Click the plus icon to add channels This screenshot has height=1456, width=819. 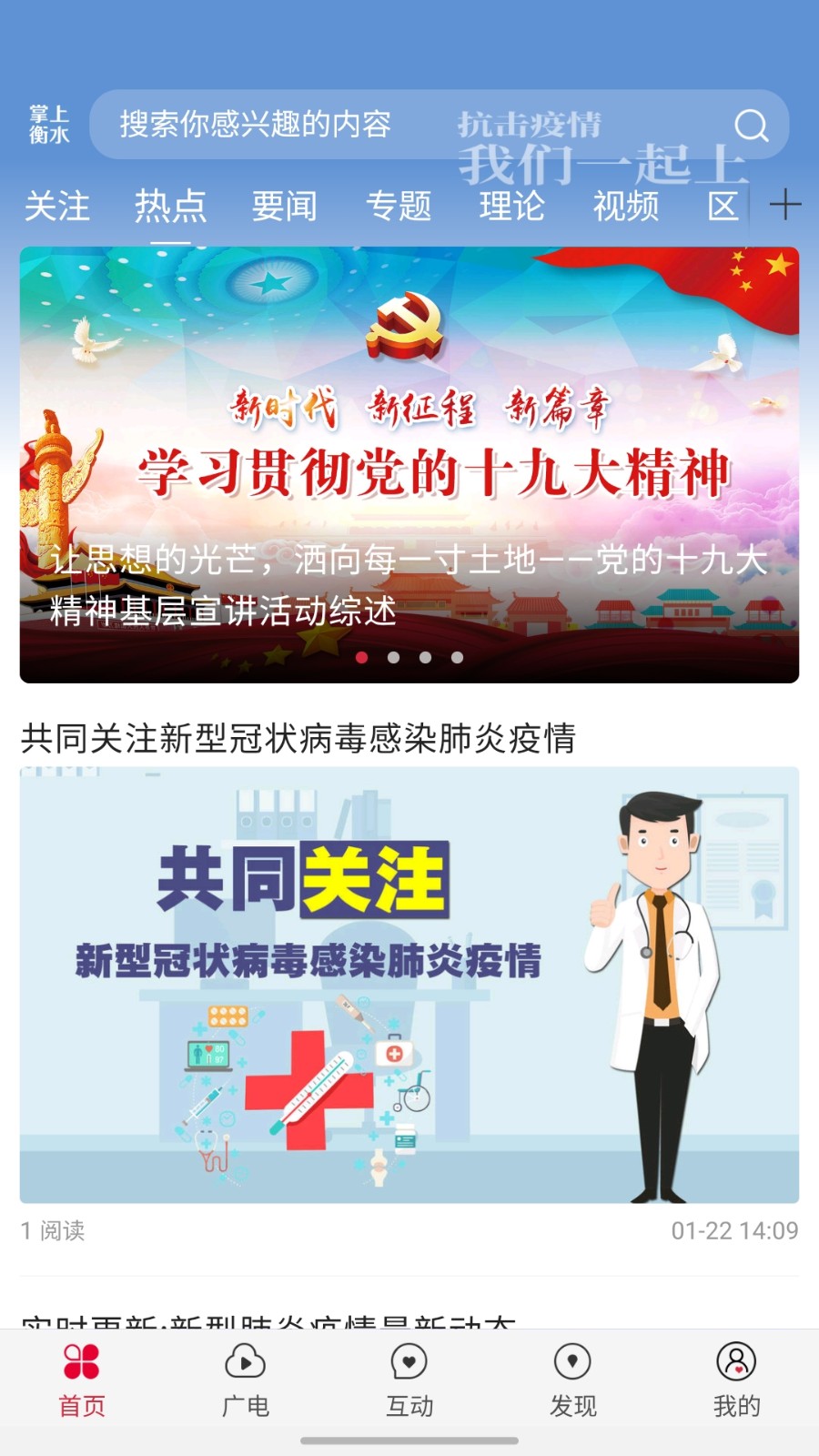(784, 206)
